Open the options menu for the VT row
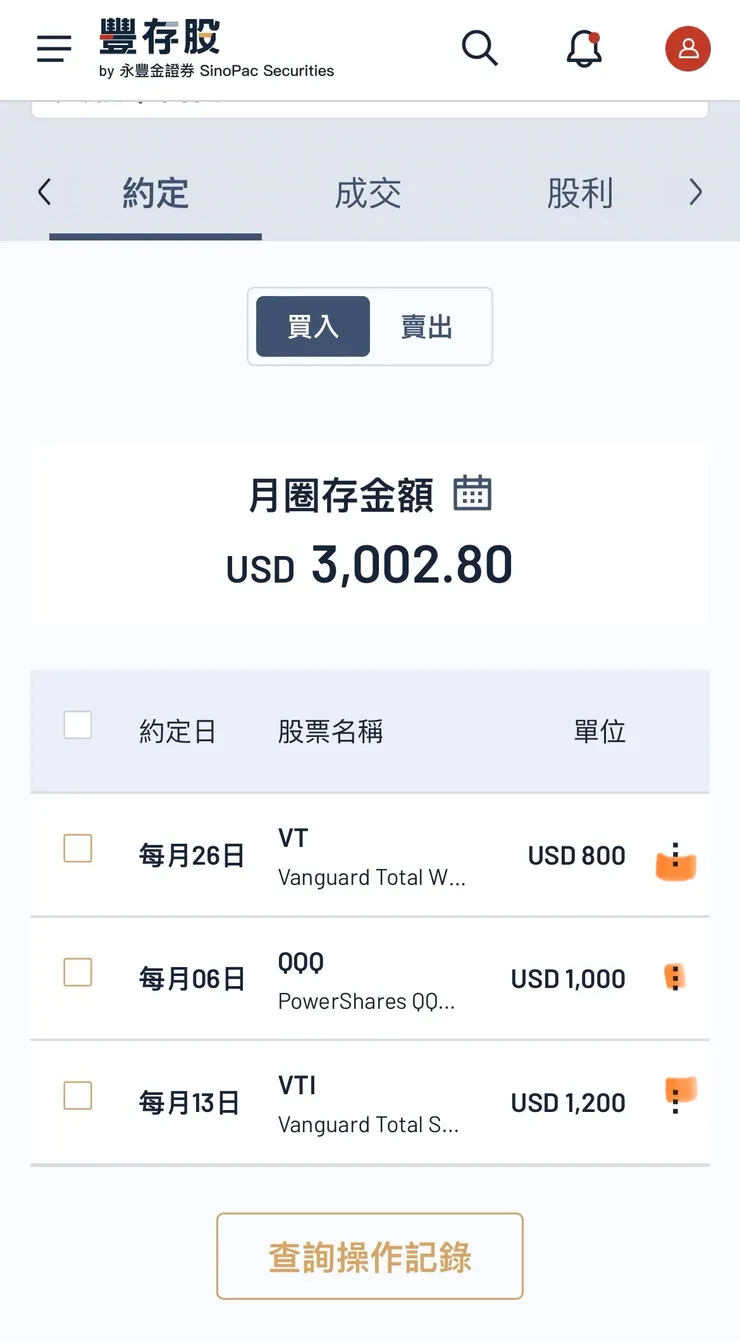The width and height of the screenshot is (740, 1341). [x=674, y=856]
